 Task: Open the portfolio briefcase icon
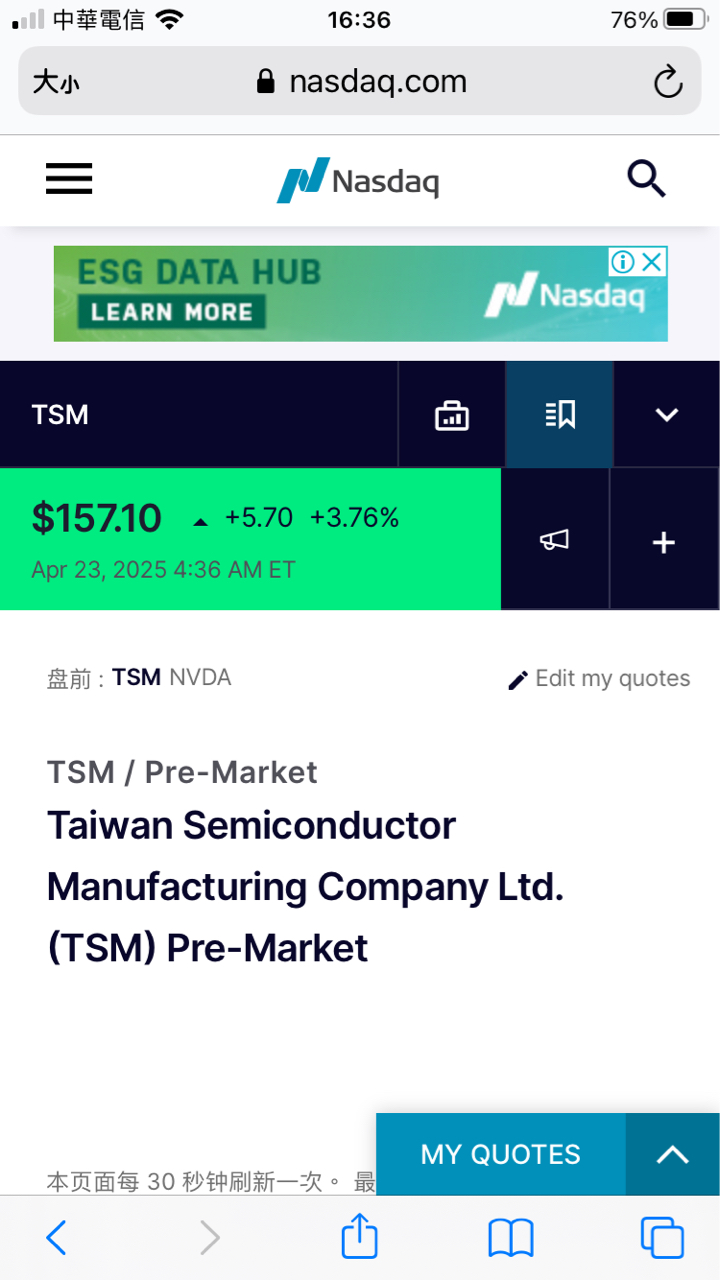point(452,415)
